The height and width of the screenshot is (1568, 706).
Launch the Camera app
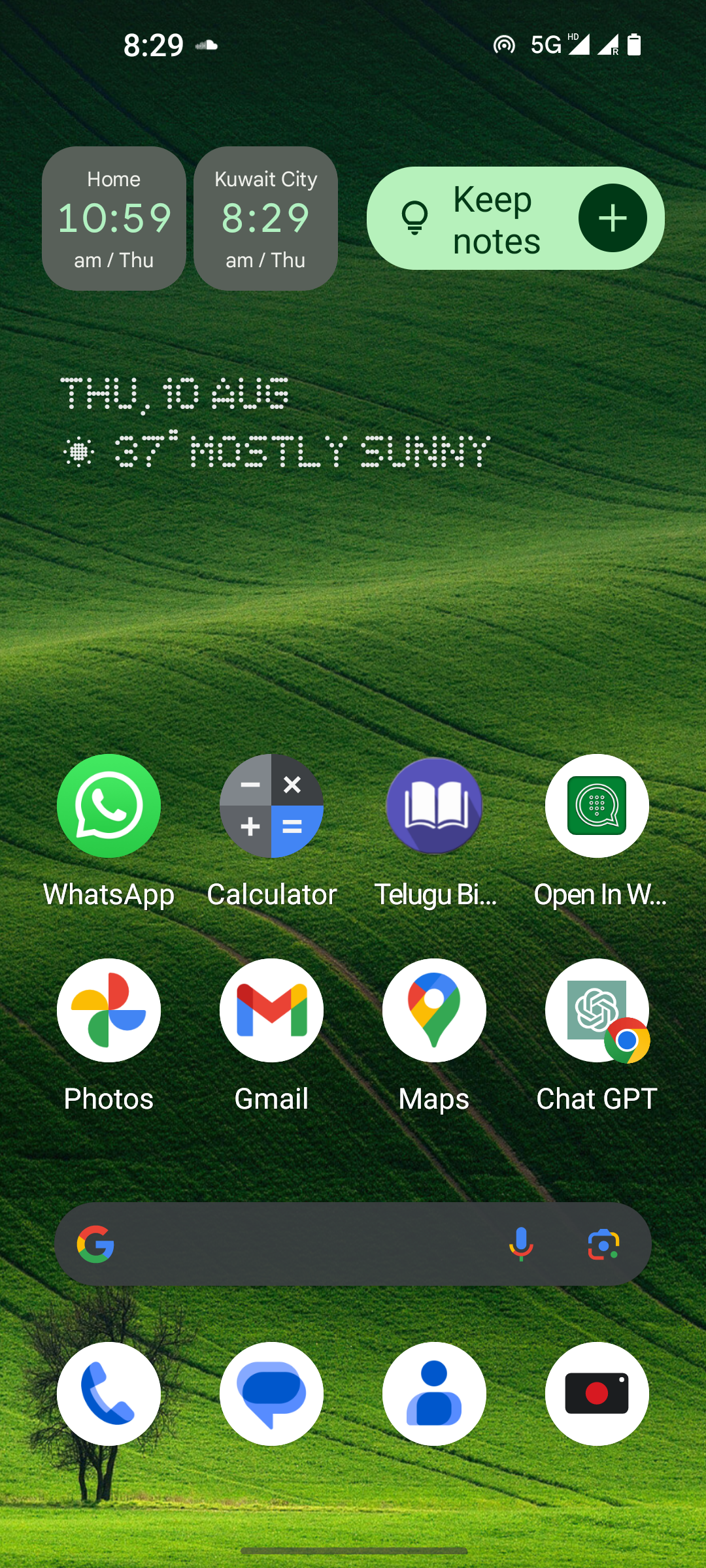tap(597, 1394)
